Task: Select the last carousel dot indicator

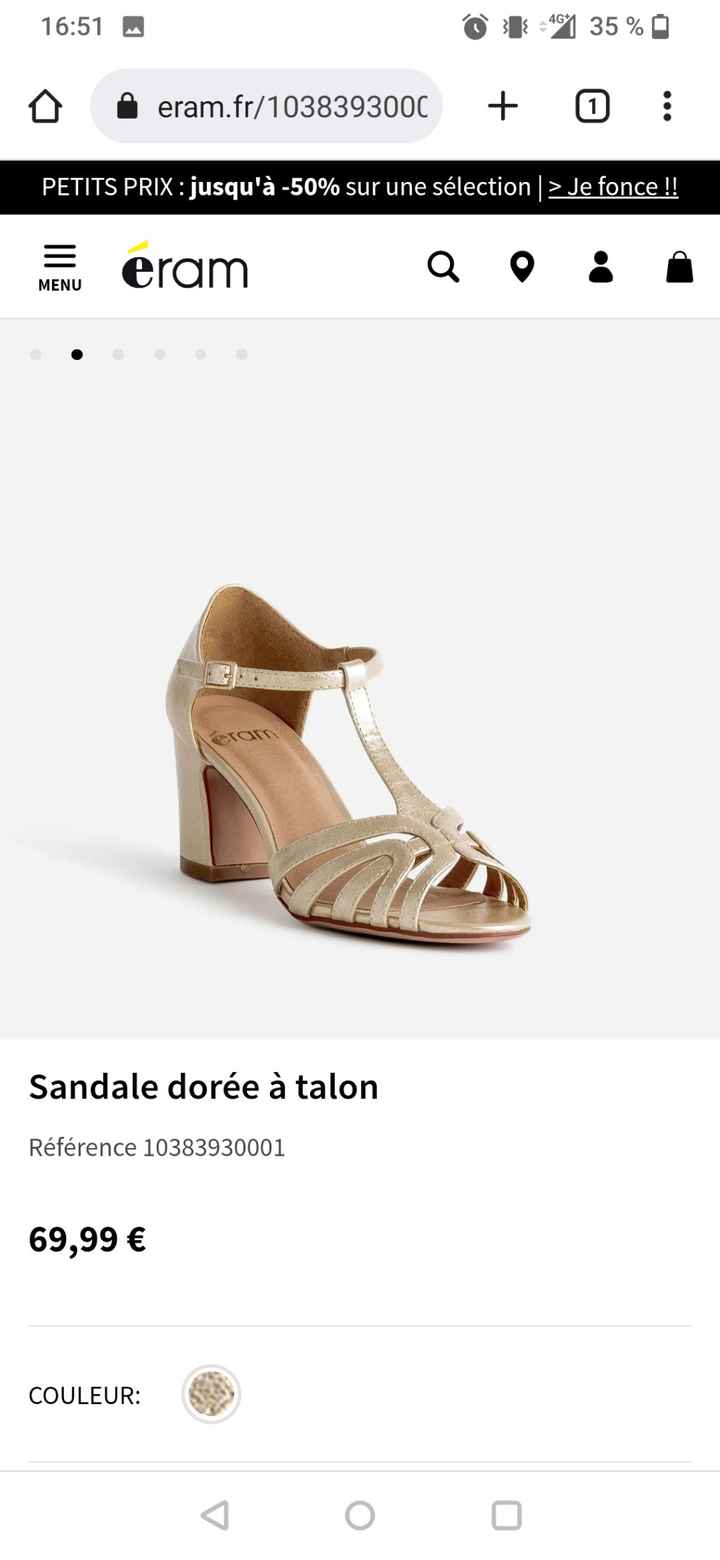Action: click(241, 354)
